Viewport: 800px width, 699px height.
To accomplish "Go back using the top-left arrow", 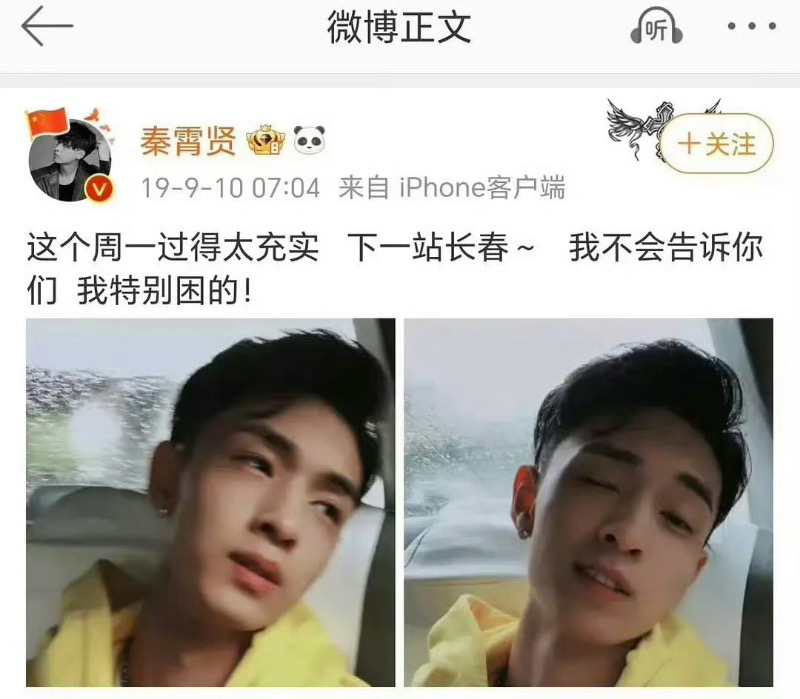I will [46, 28].
